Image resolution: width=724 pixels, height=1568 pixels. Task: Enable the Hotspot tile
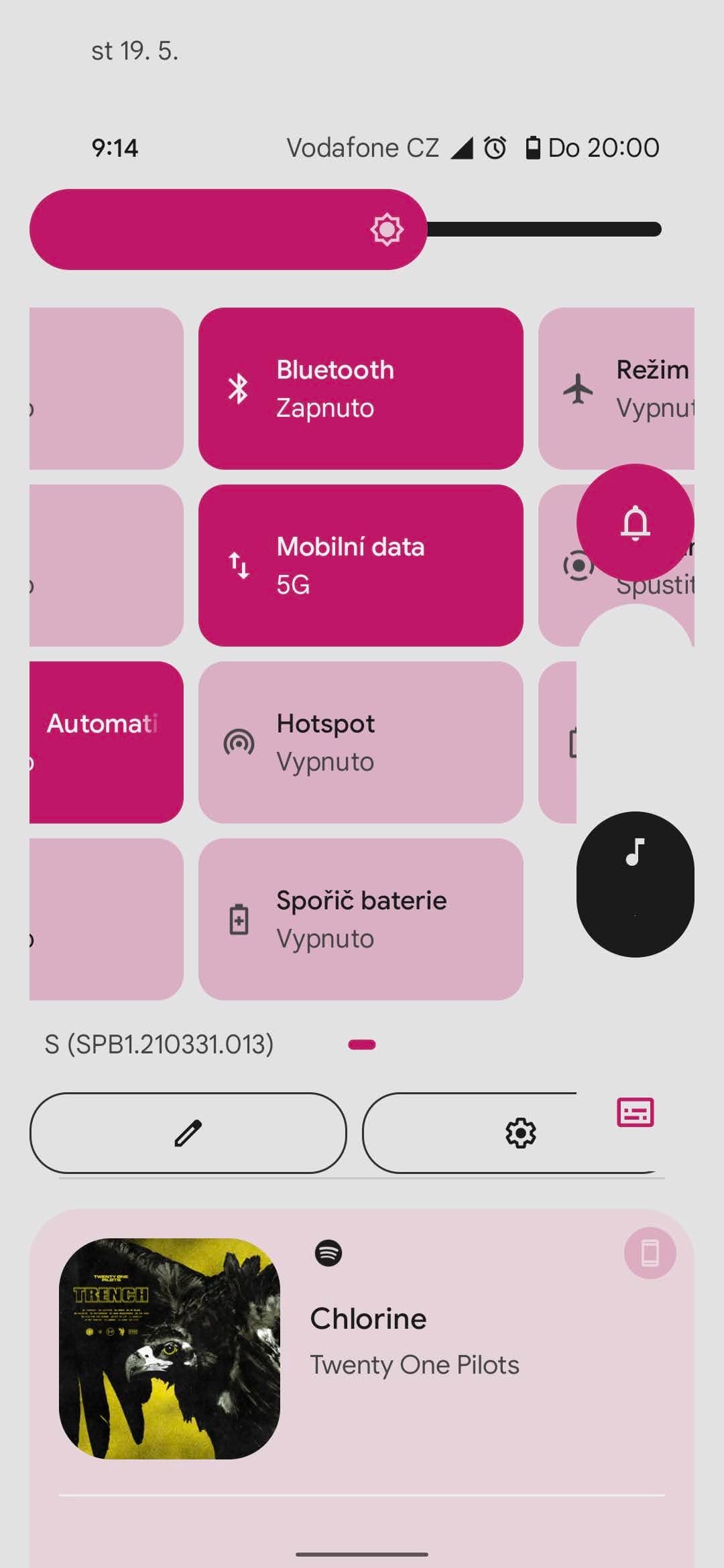pos(361,742)
